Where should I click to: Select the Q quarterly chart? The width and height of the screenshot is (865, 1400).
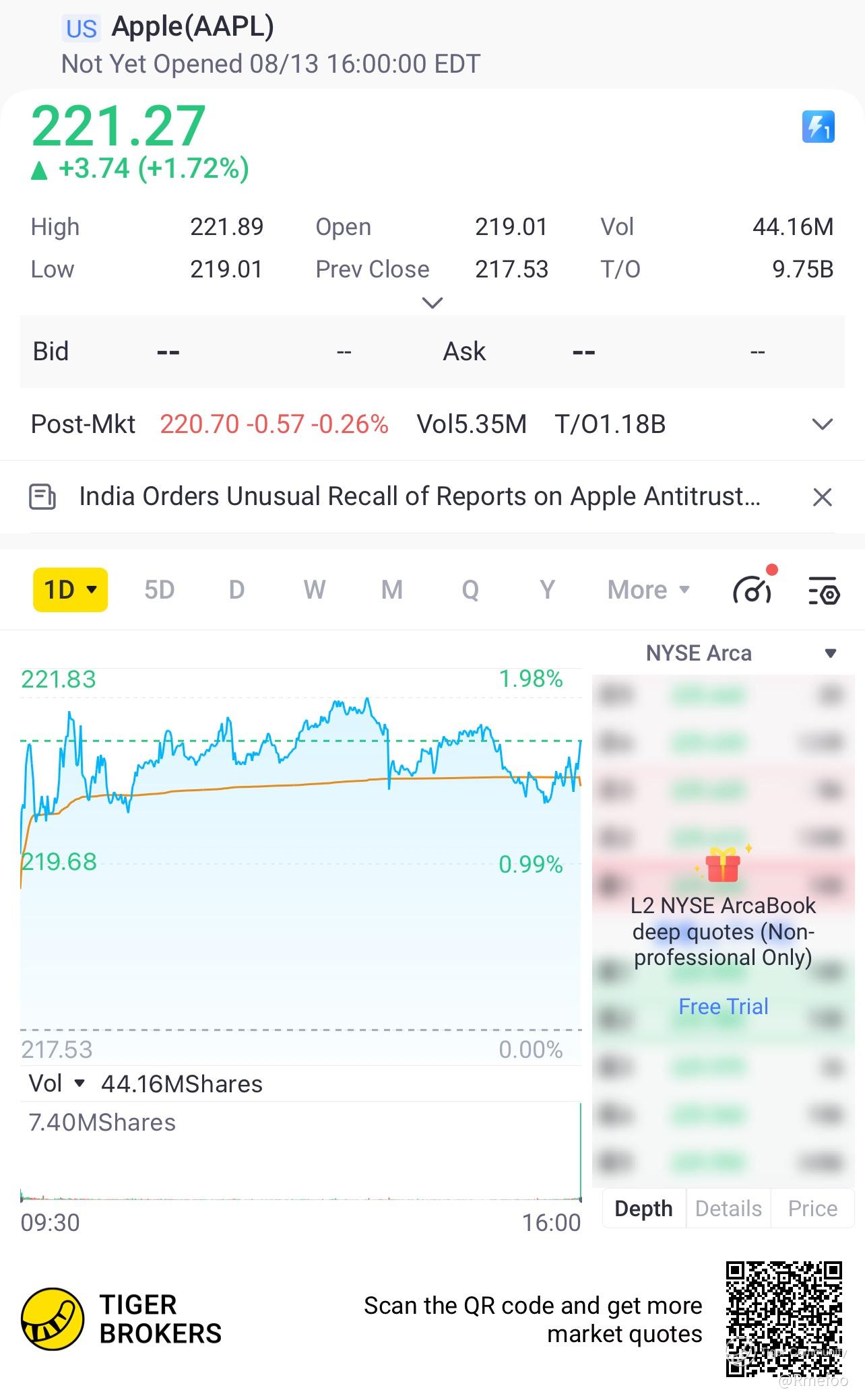pos(470,590)
